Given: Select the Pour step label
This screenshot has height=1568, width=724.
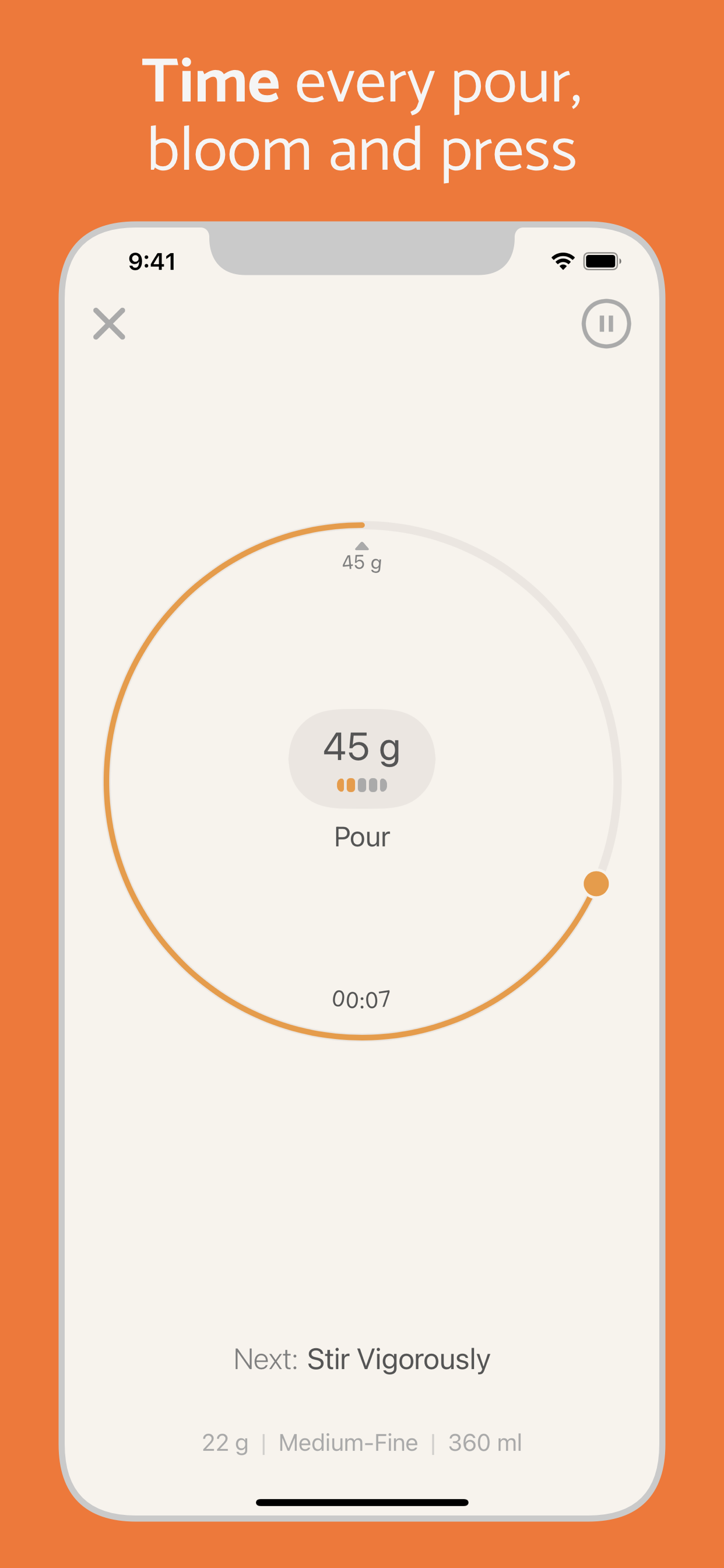Looking at the screenshot, I should click(x=362, y=837).
